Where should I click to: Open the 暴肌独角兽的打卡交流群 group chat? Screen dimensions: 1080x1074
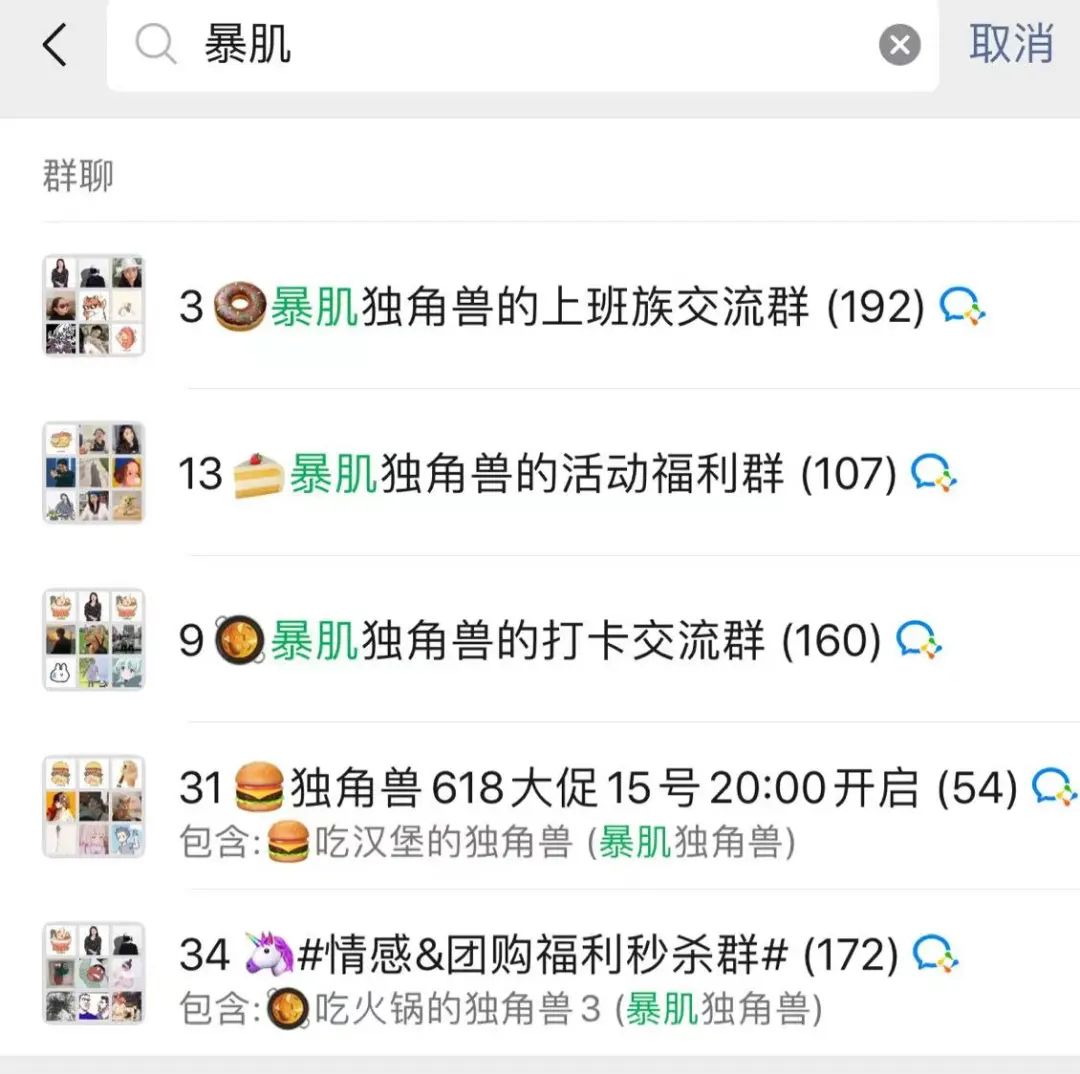pyautogui.click(x=560, y=640)
